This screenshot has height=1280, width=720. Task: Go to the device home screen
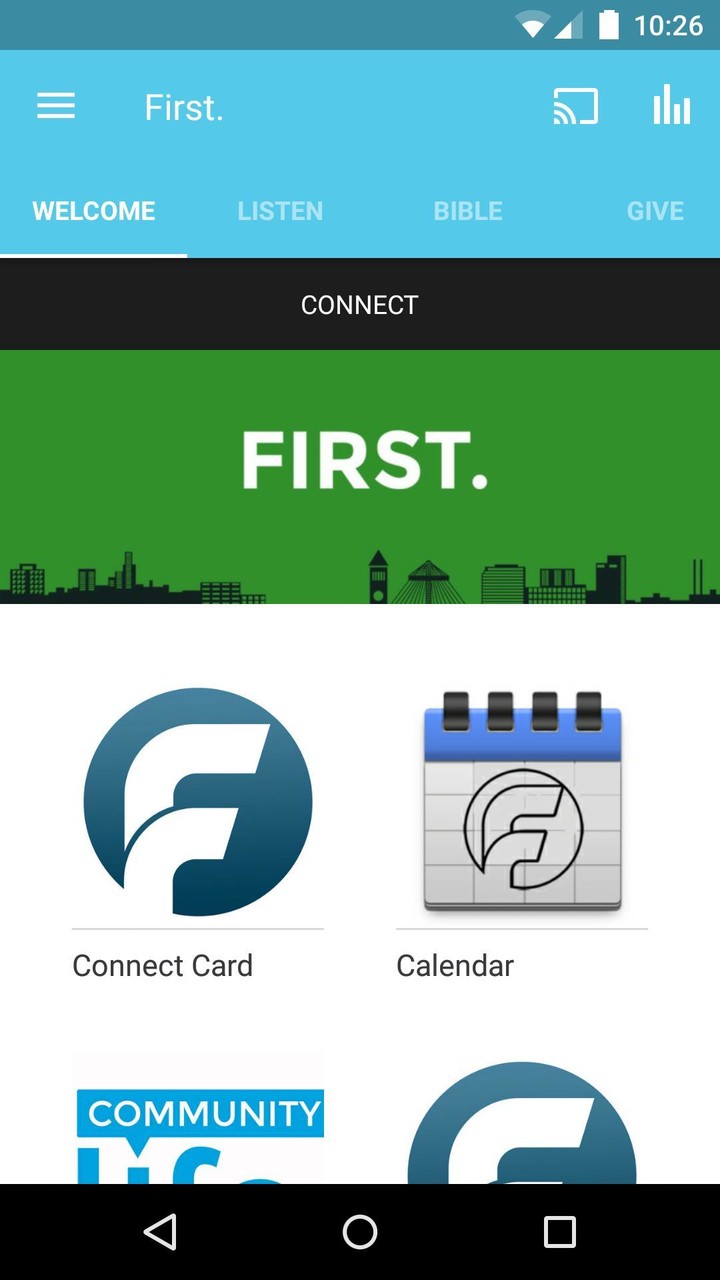click(x=360, y=1232)
